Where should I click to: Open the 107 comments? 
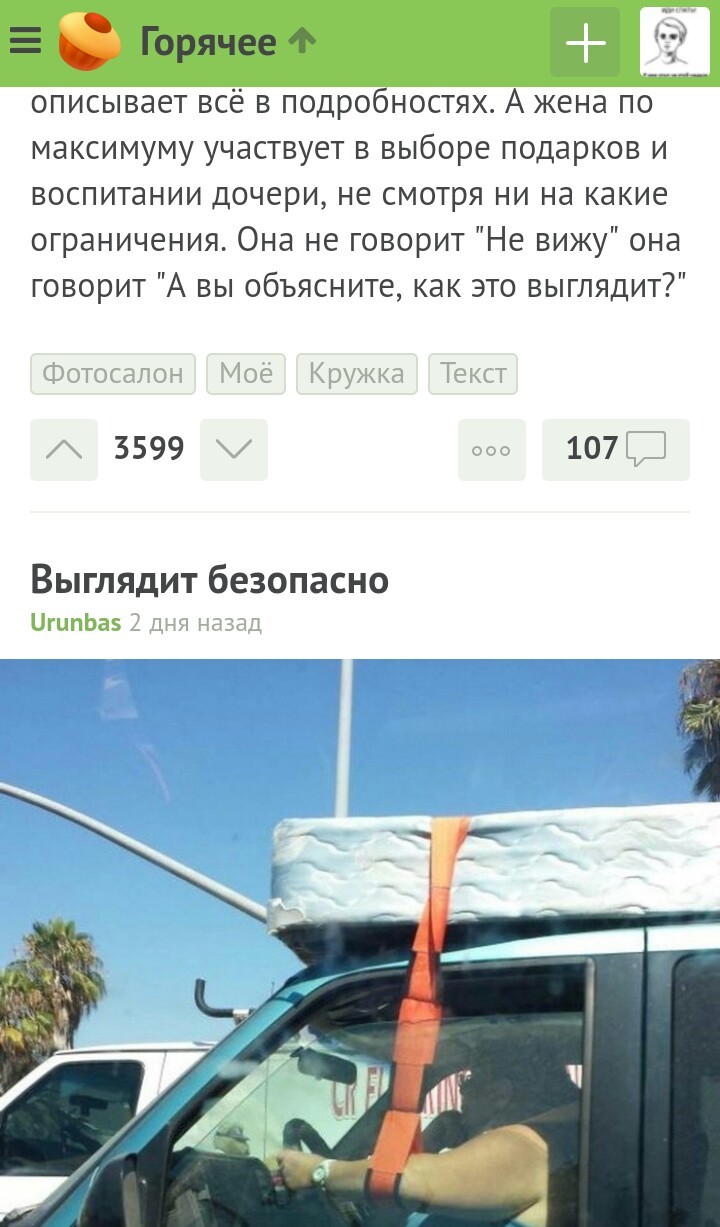(x=615, y=449)
